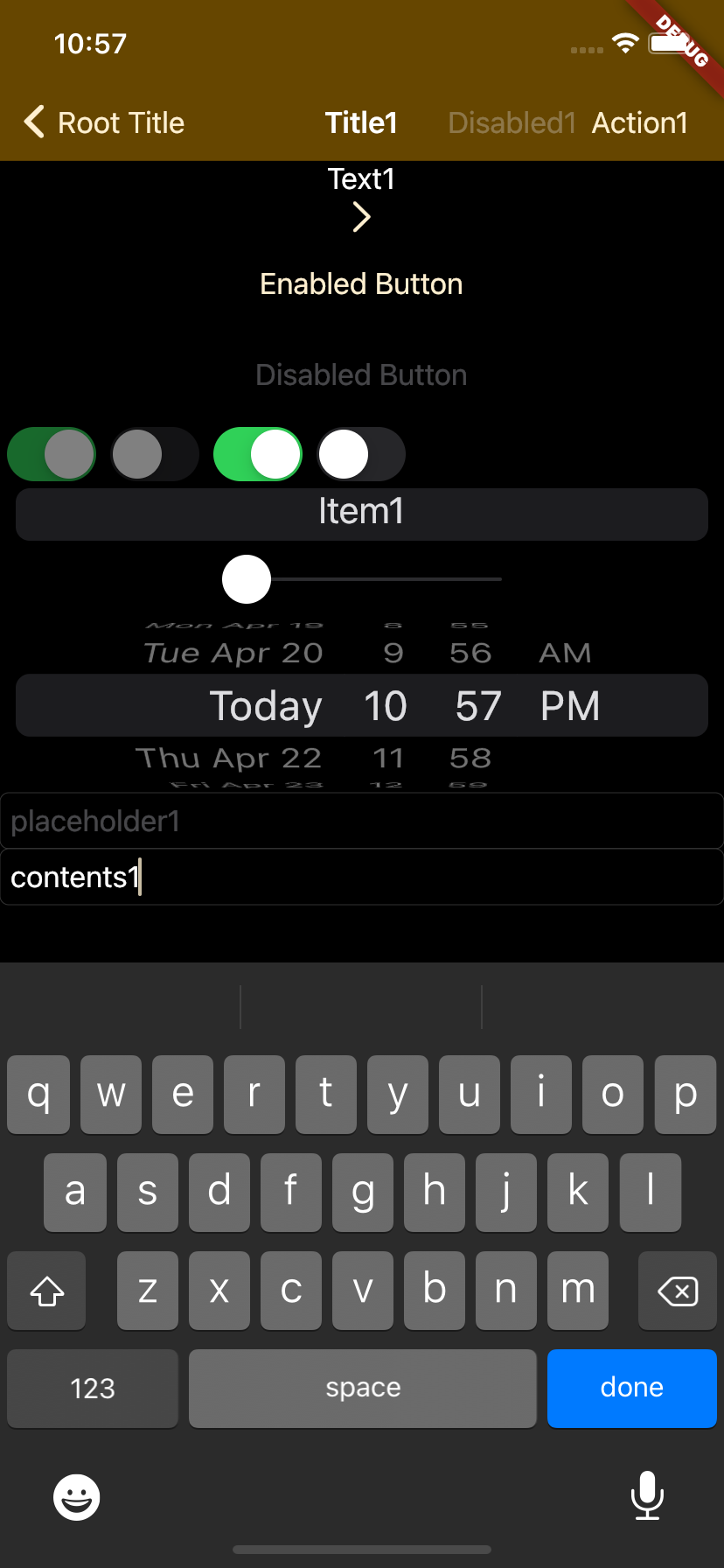Tap the backspace key
Image resolution: width=724 pixels, height=1568 pixels.
click(x=677, y=1290)
